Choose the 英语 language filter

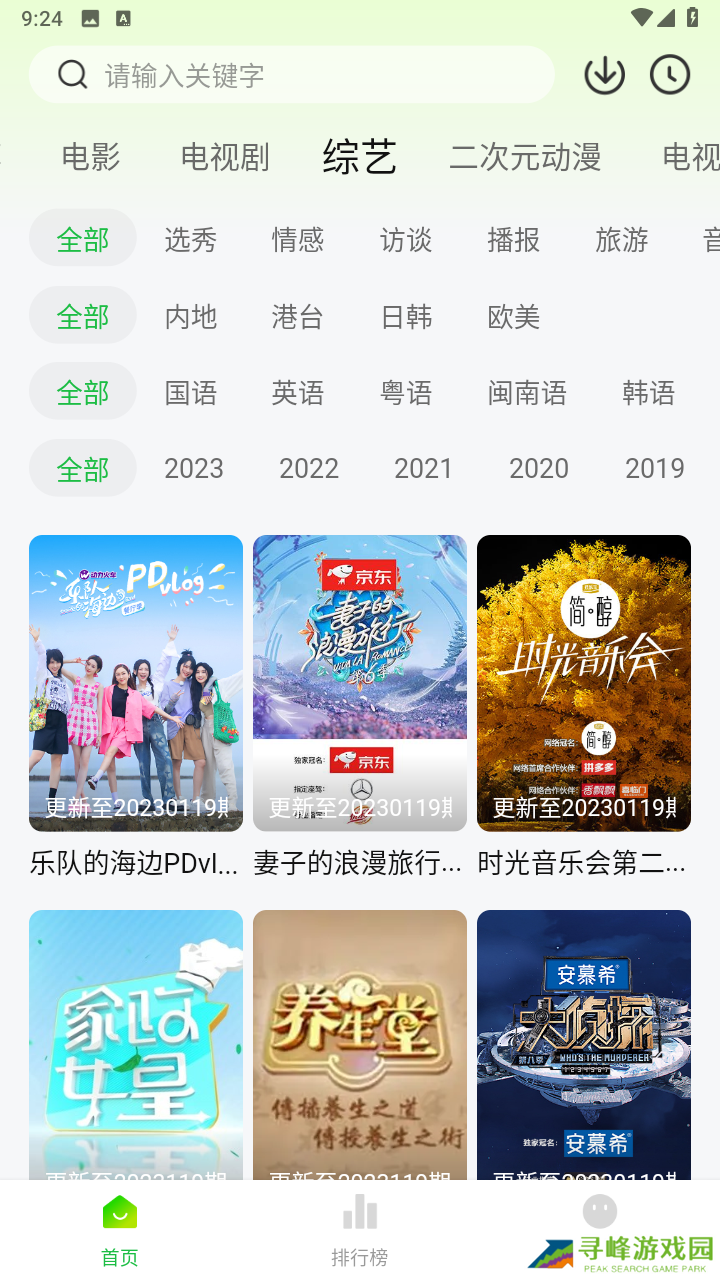point(298,393)
